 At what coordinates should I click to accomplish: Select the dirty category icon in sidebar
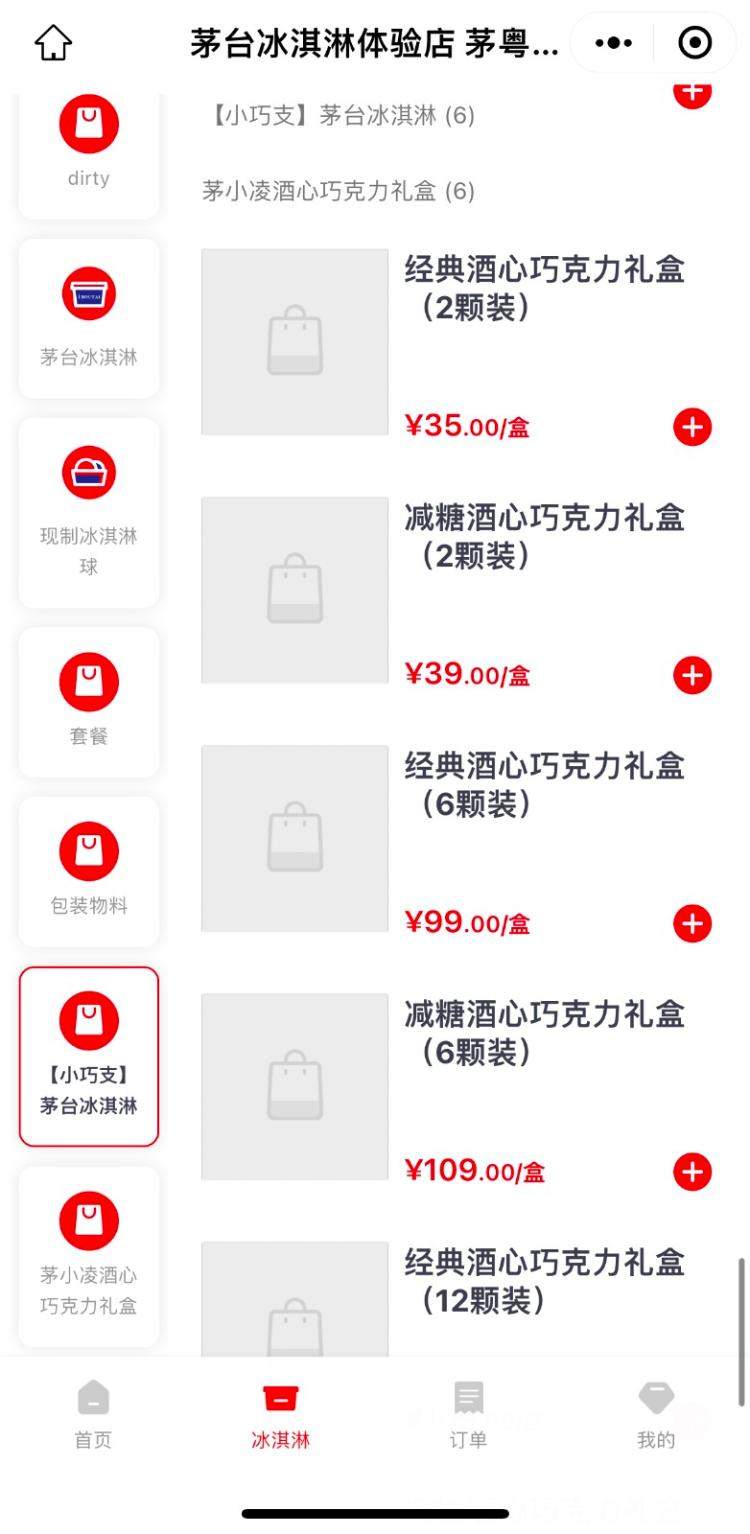click(88, 137)
